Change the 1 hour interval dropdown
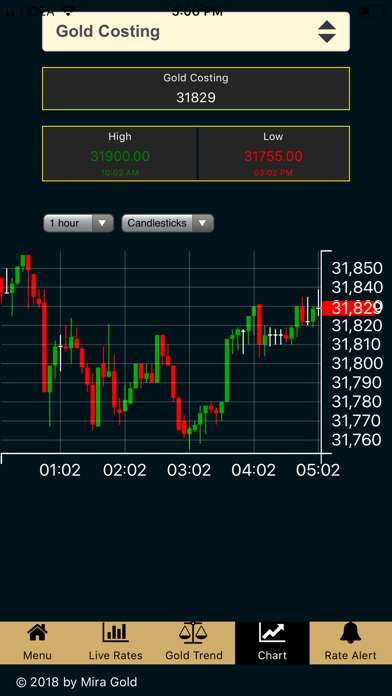This screenshot has width=392, height=696. click(78, 223)
